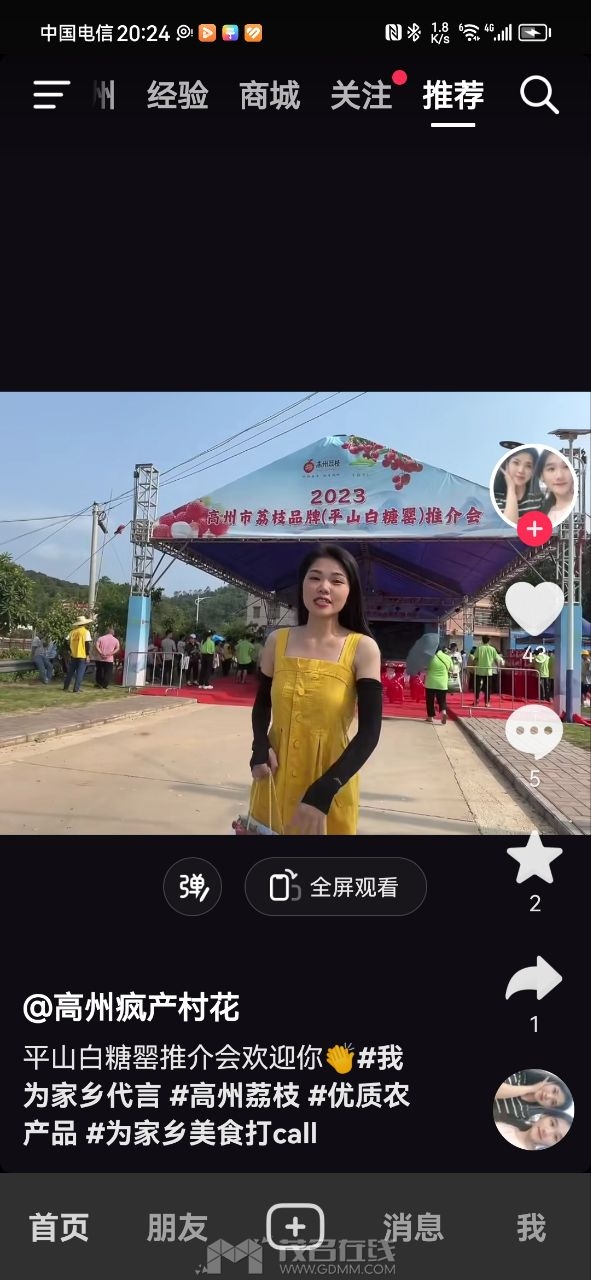591x1280 pixels.
Task: Open @高州疯产村花 profile
Action: coord(131,1007)
